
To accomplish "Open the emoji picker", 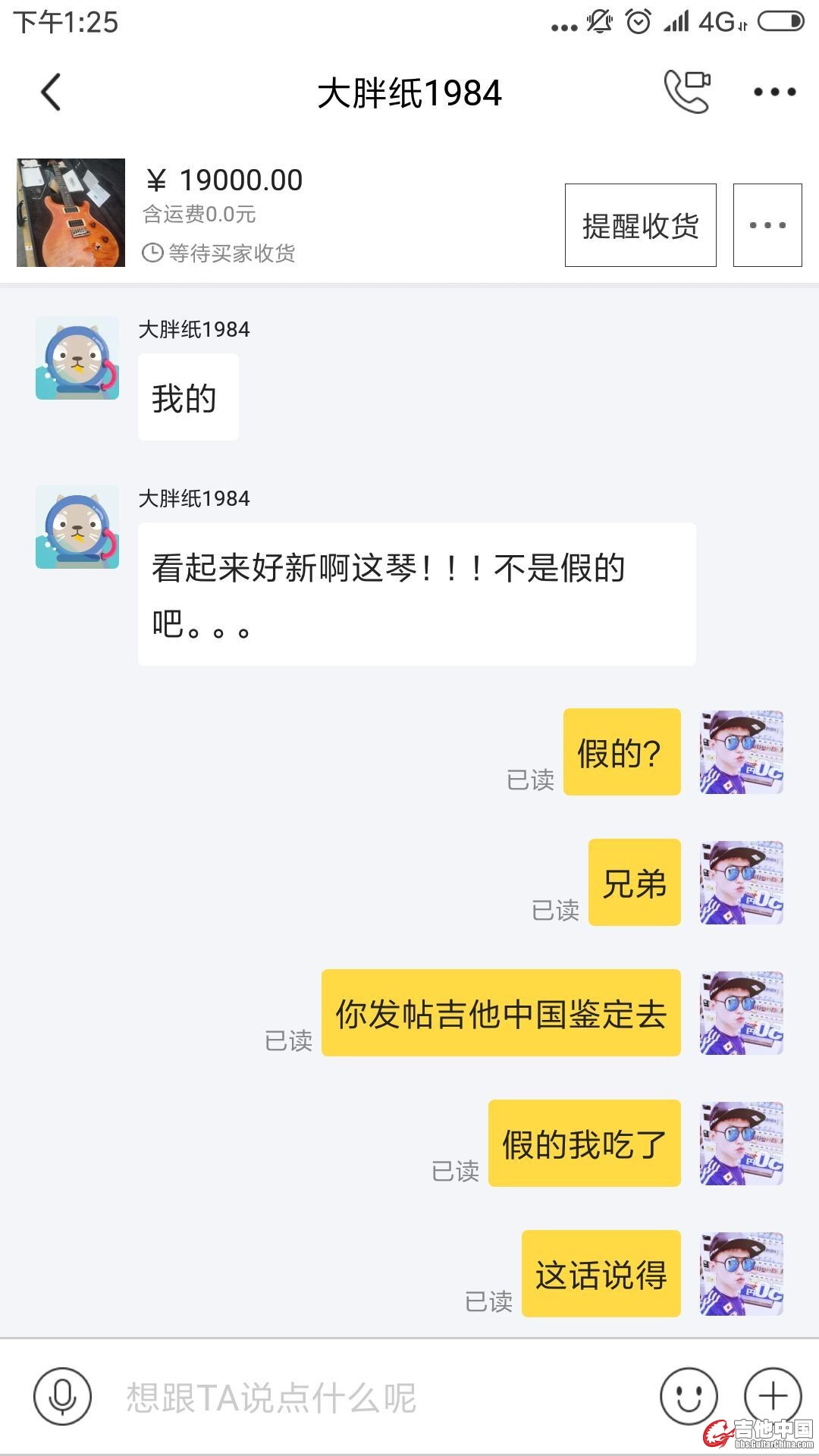I will coord(688,1396).
